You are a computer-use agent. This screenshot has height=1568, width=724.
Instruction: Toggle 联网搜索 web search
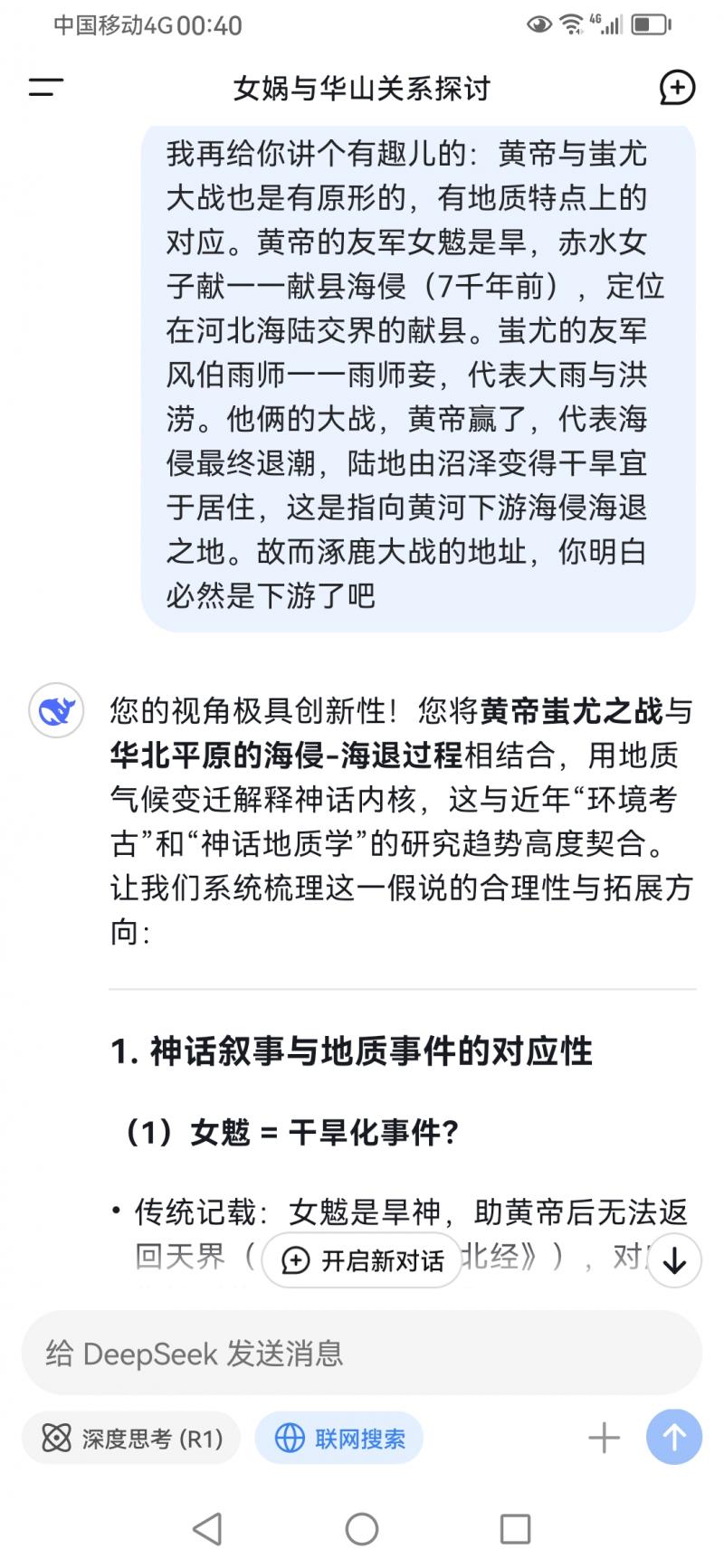pyautogui.click(x=339, y=1438)
